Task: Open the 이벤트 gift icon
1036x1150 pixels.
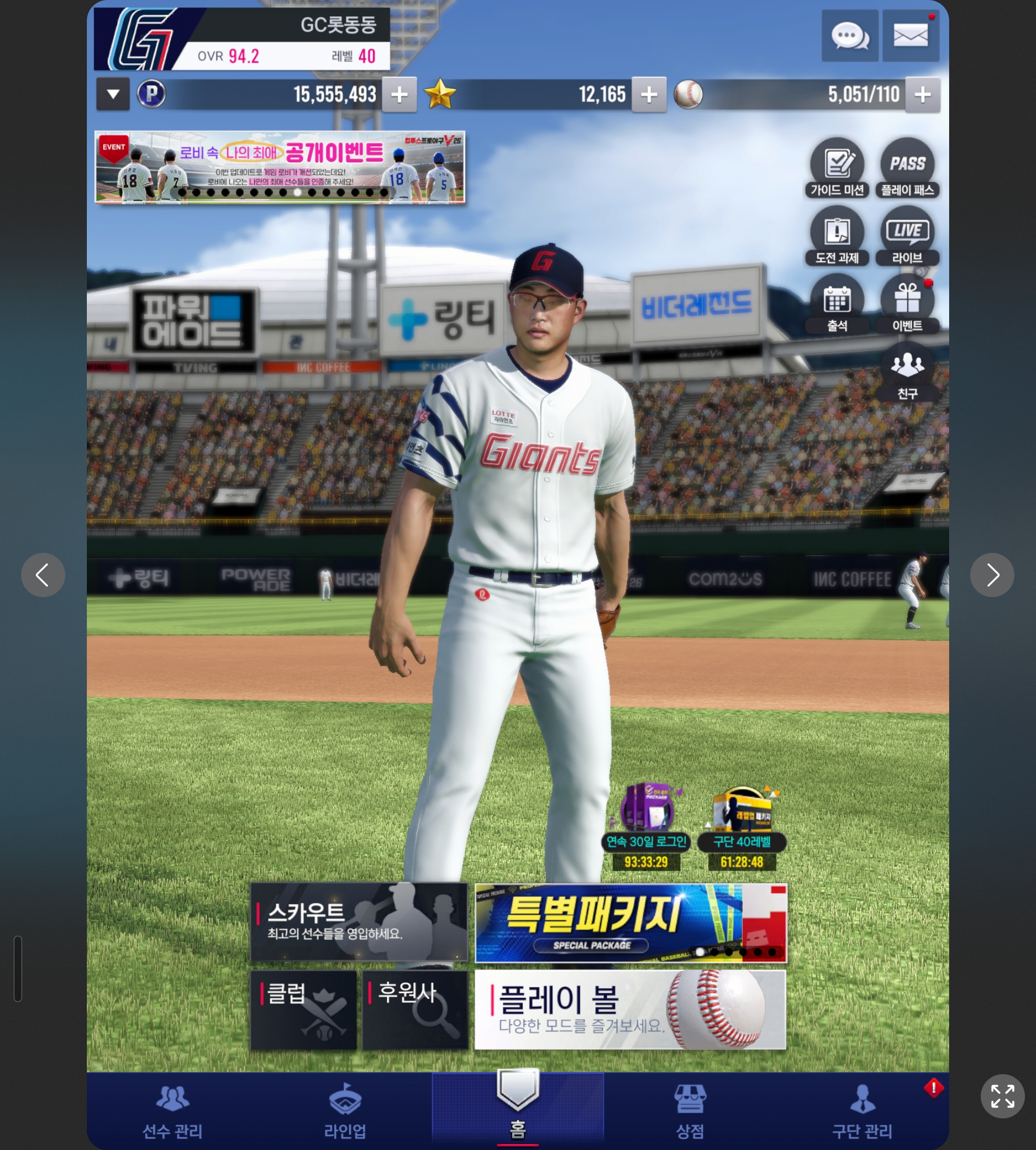Action: coord(908,303)
